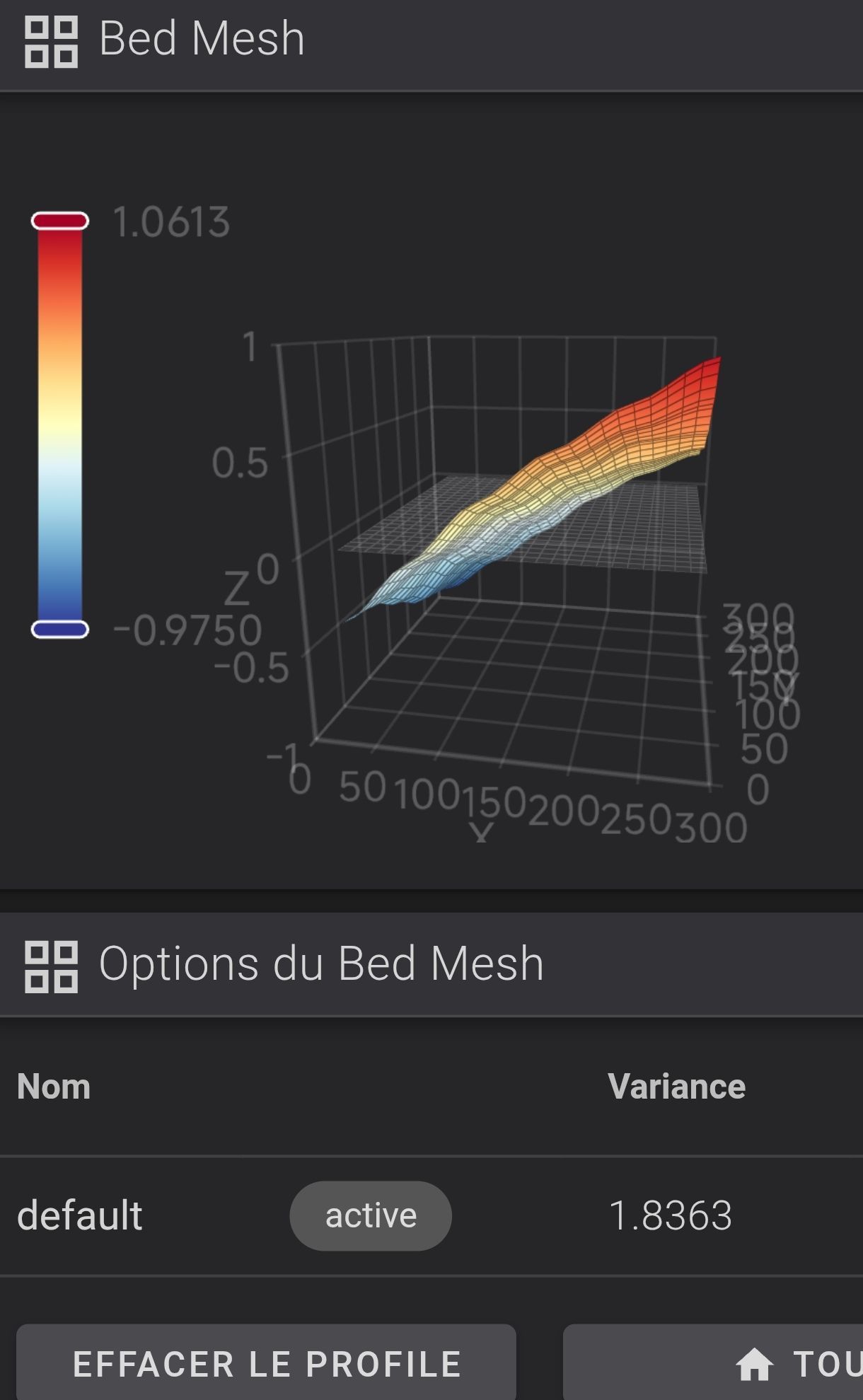Viewport: 863px width, 1400px height.
Task: Tap the EFFACER LE PROFILE button
Action: point(266,1363)
